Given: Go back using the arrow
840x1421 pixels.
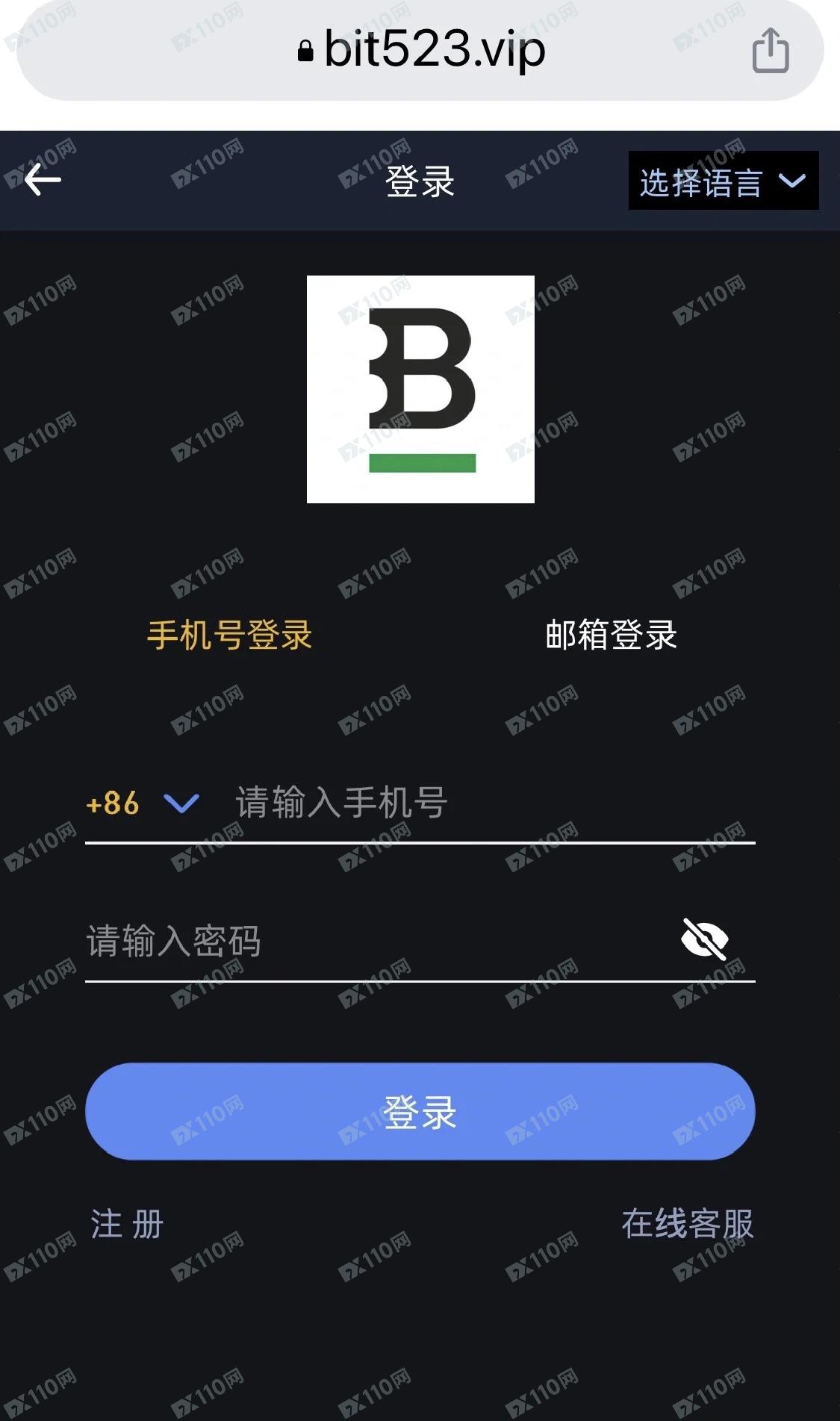Looking at the screenshot, I should click(x=43, y=180).
